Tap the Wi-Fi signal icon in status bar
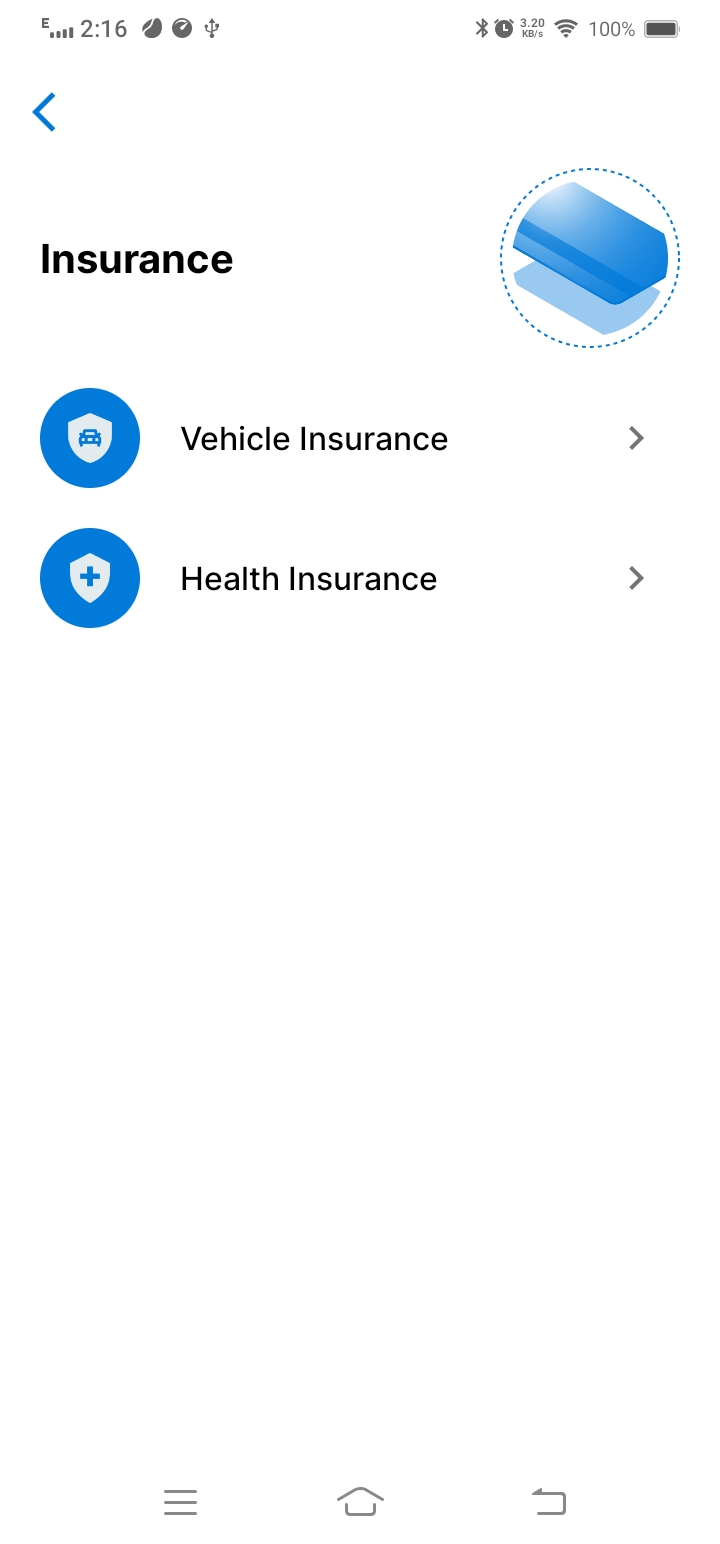 click(566, 29)
